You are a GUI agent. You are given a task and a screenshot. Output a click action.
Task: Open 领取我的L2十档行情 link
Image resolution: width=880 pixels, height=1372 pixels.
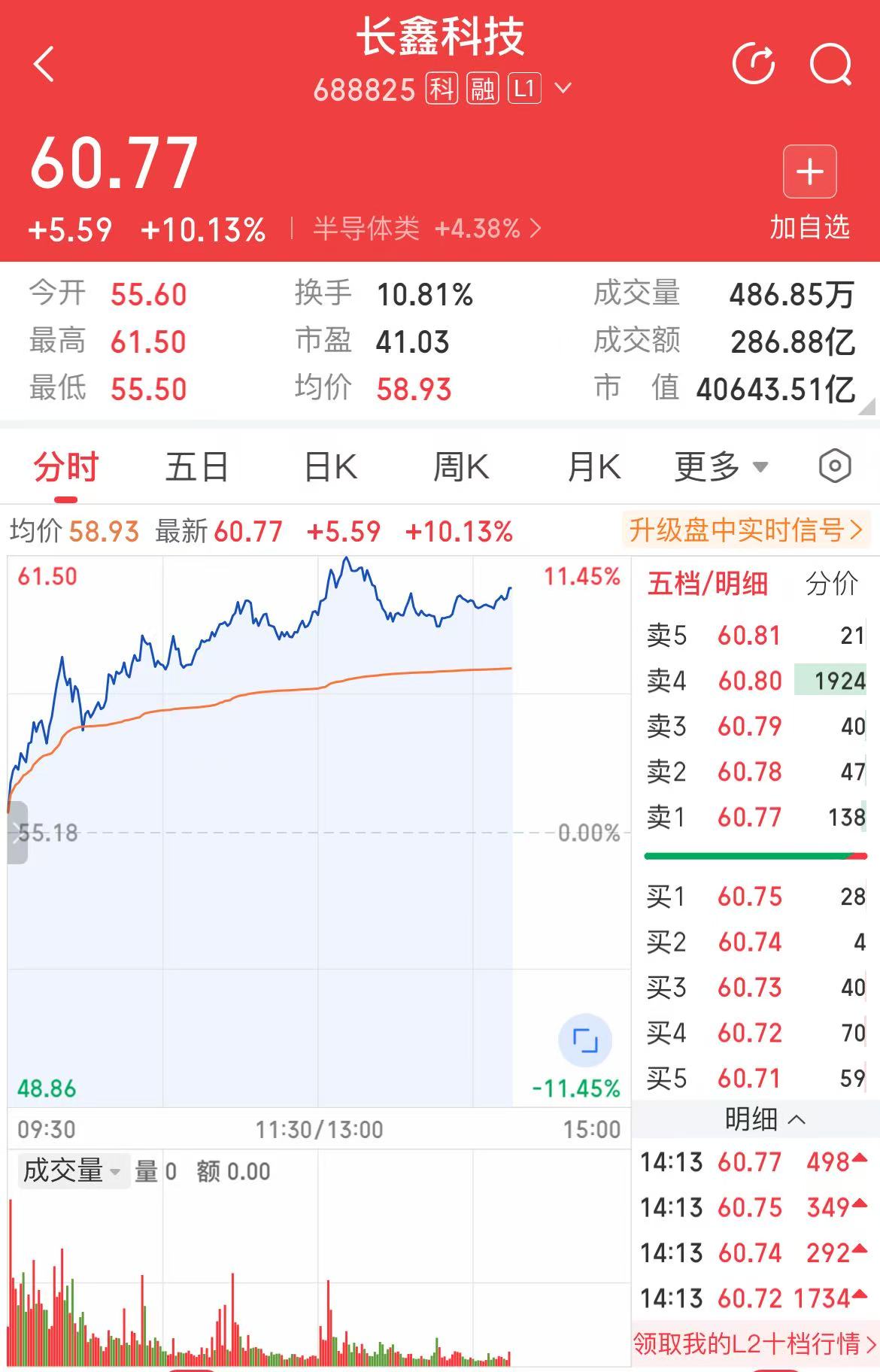click(x=755, y=1343)
